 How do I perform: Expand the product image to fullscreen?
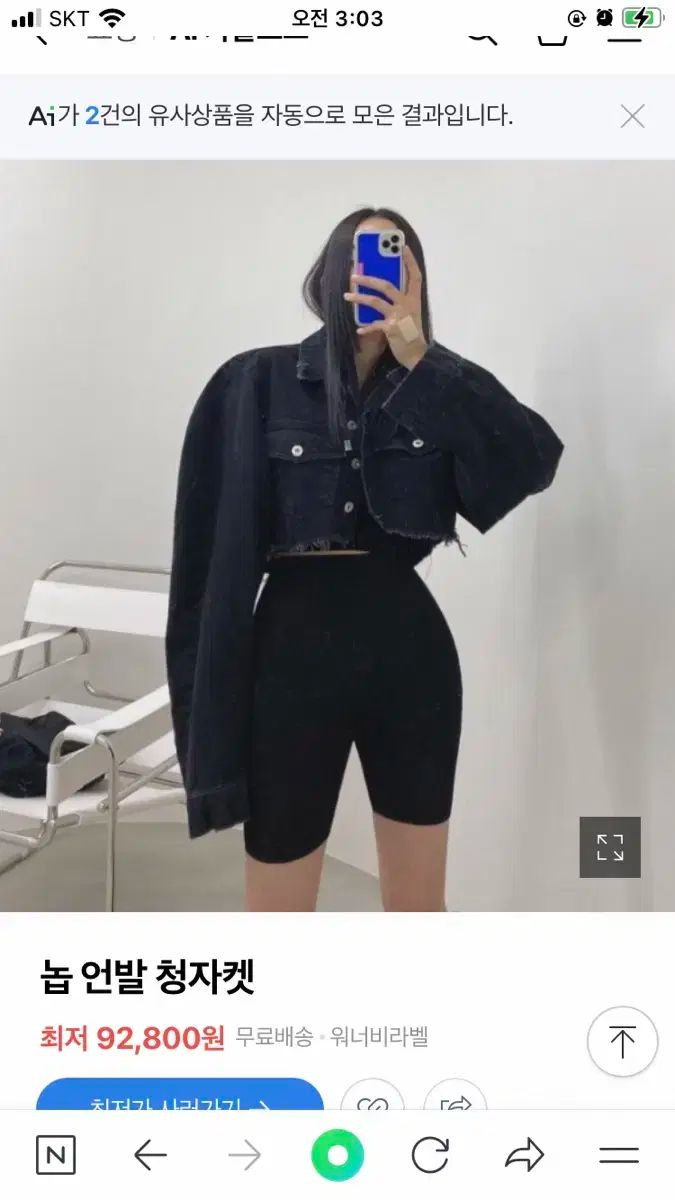click(x=610, y=847)
